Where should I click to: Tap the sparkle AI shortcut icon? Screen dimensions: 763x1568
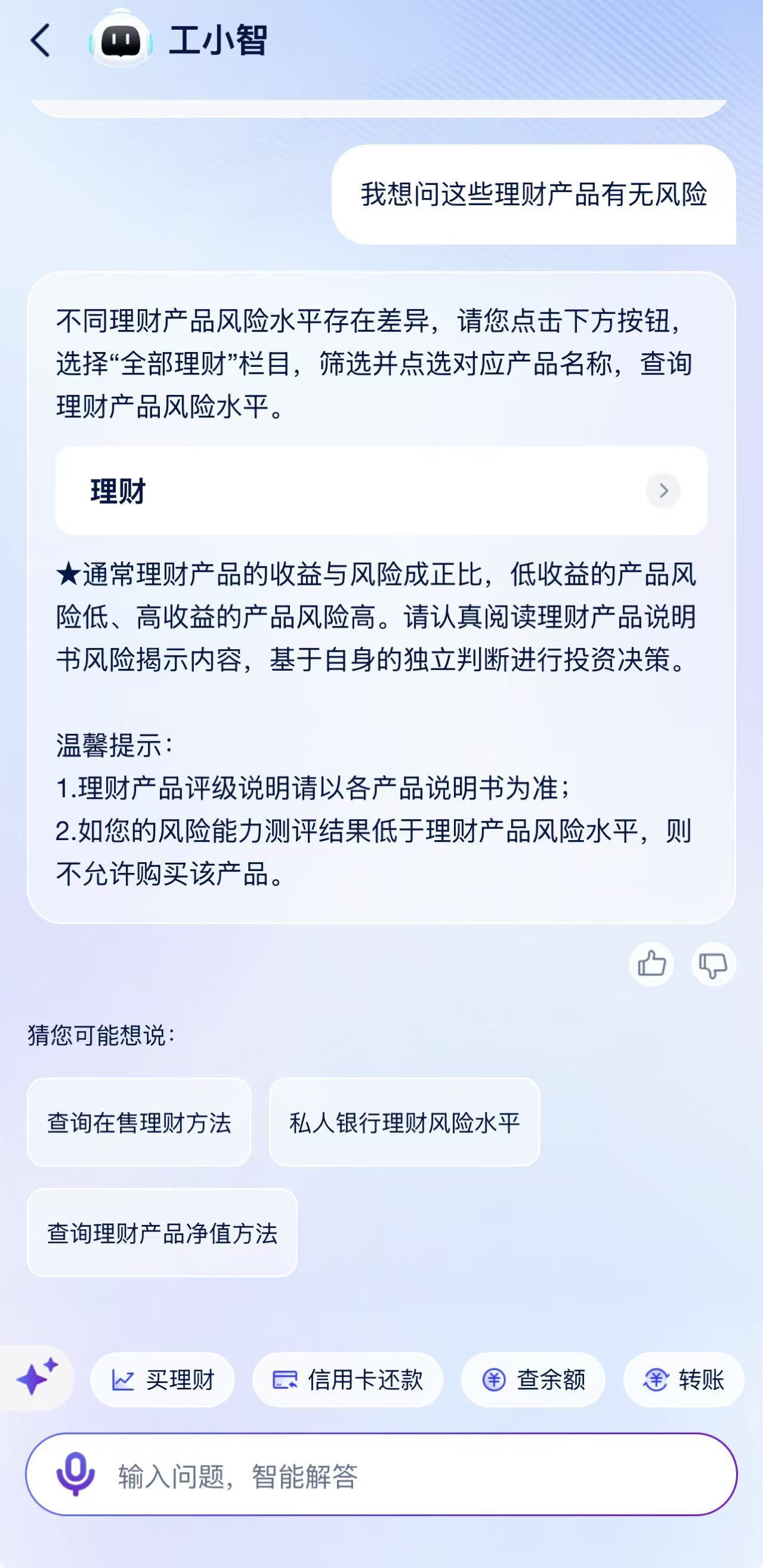coord(36,1378)
